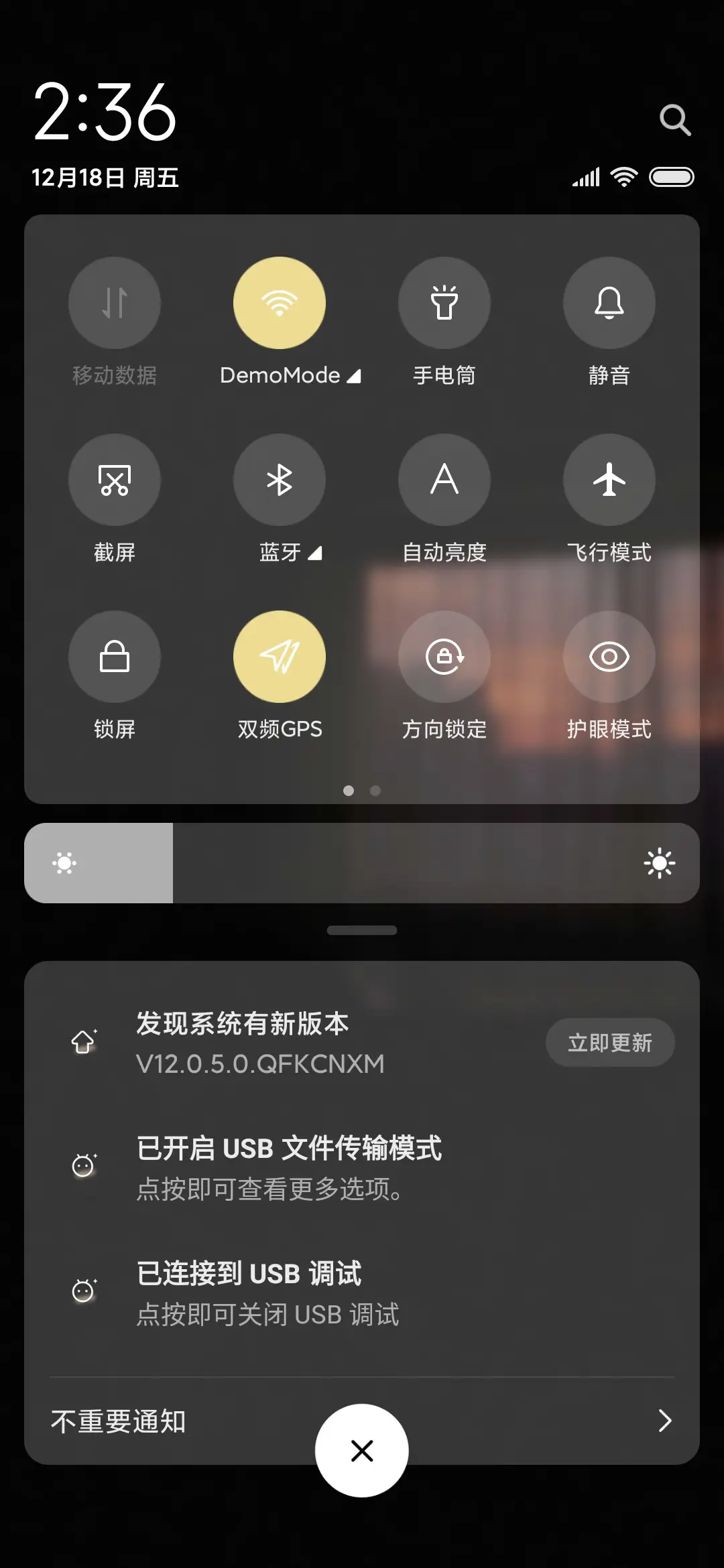
Task: Tap the 立即更新 update button
Action: [x=609, y=1042]
